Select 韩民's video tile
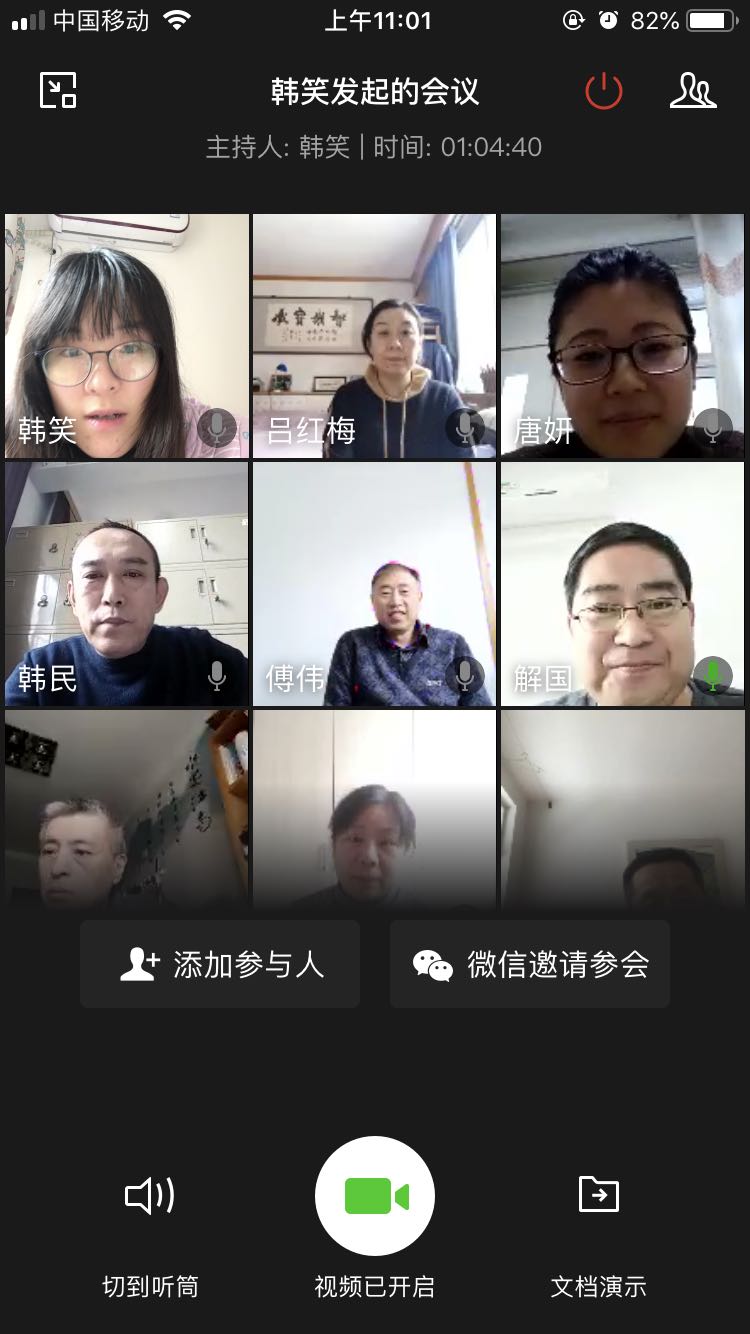This screenshot has height=1334, width=750. 126,583
